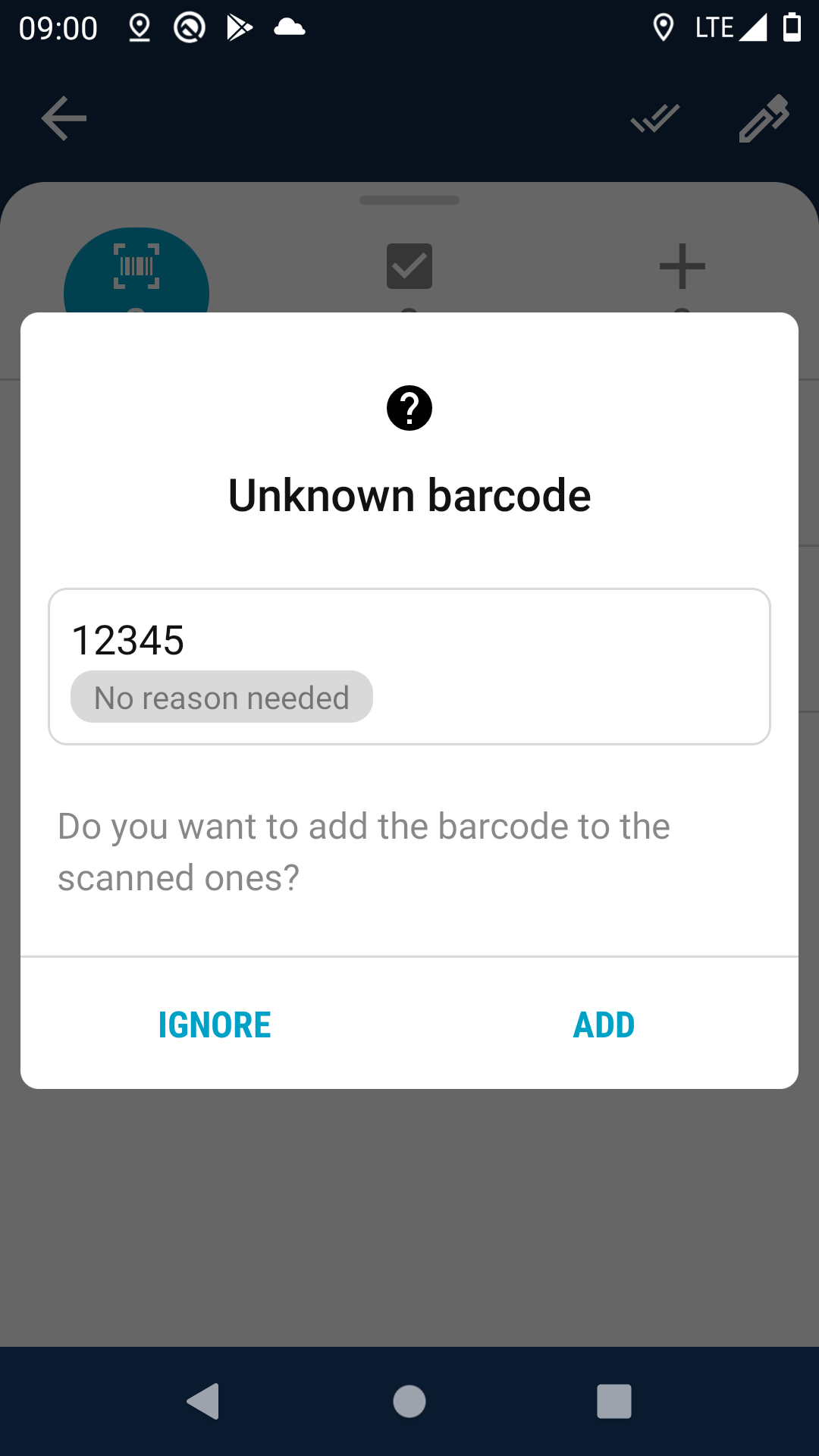Screen dimensions: 819x1456
Task: Tap IGNORE to discard the unknown barcode
Action: point(215,1025)
